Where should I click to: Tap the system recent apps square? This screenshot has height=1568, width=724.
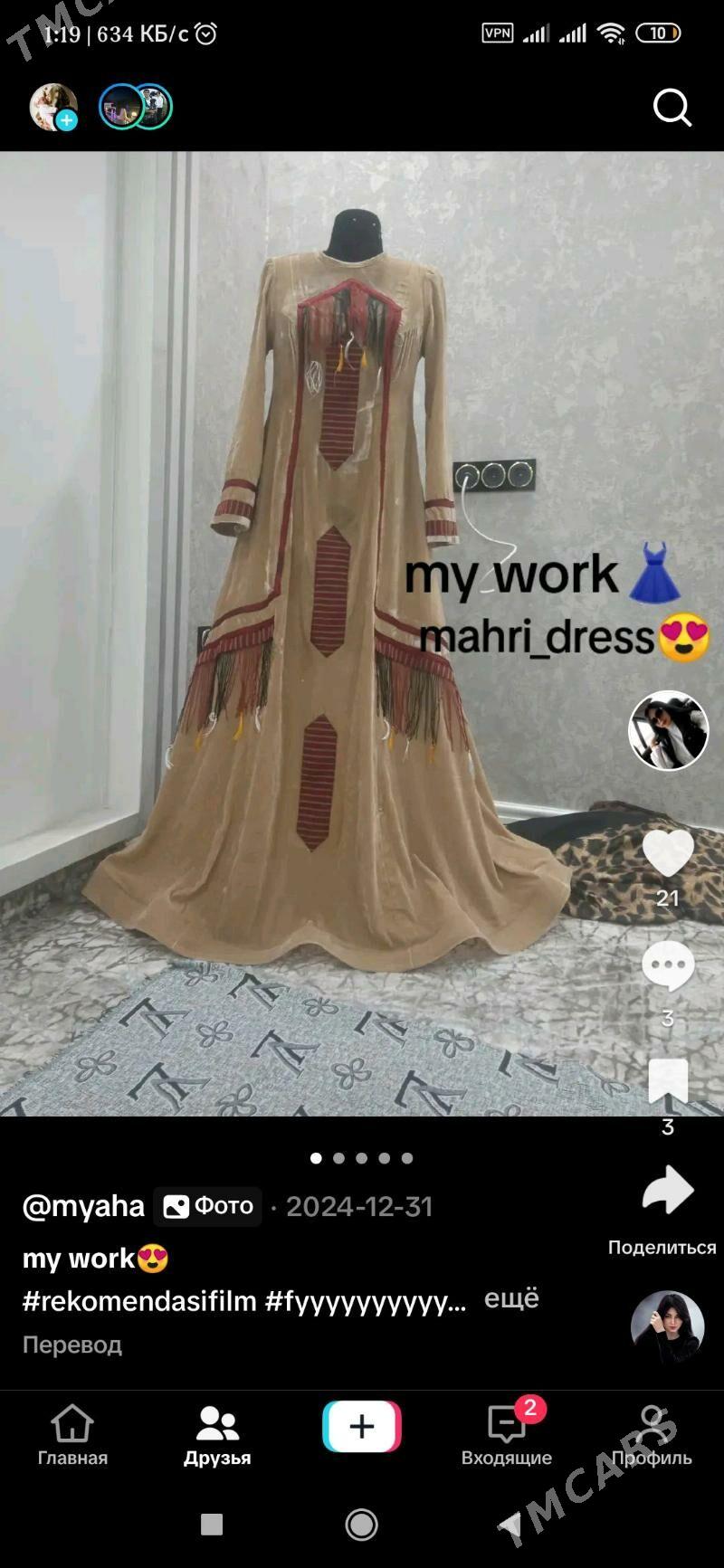click(x=212, y=1525)
